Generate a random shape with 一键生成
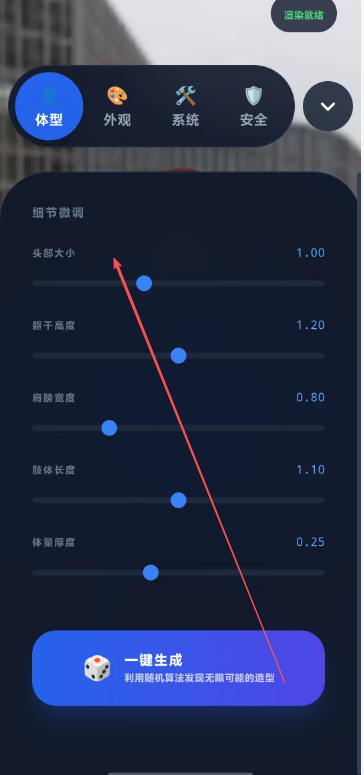 point(179,668)
